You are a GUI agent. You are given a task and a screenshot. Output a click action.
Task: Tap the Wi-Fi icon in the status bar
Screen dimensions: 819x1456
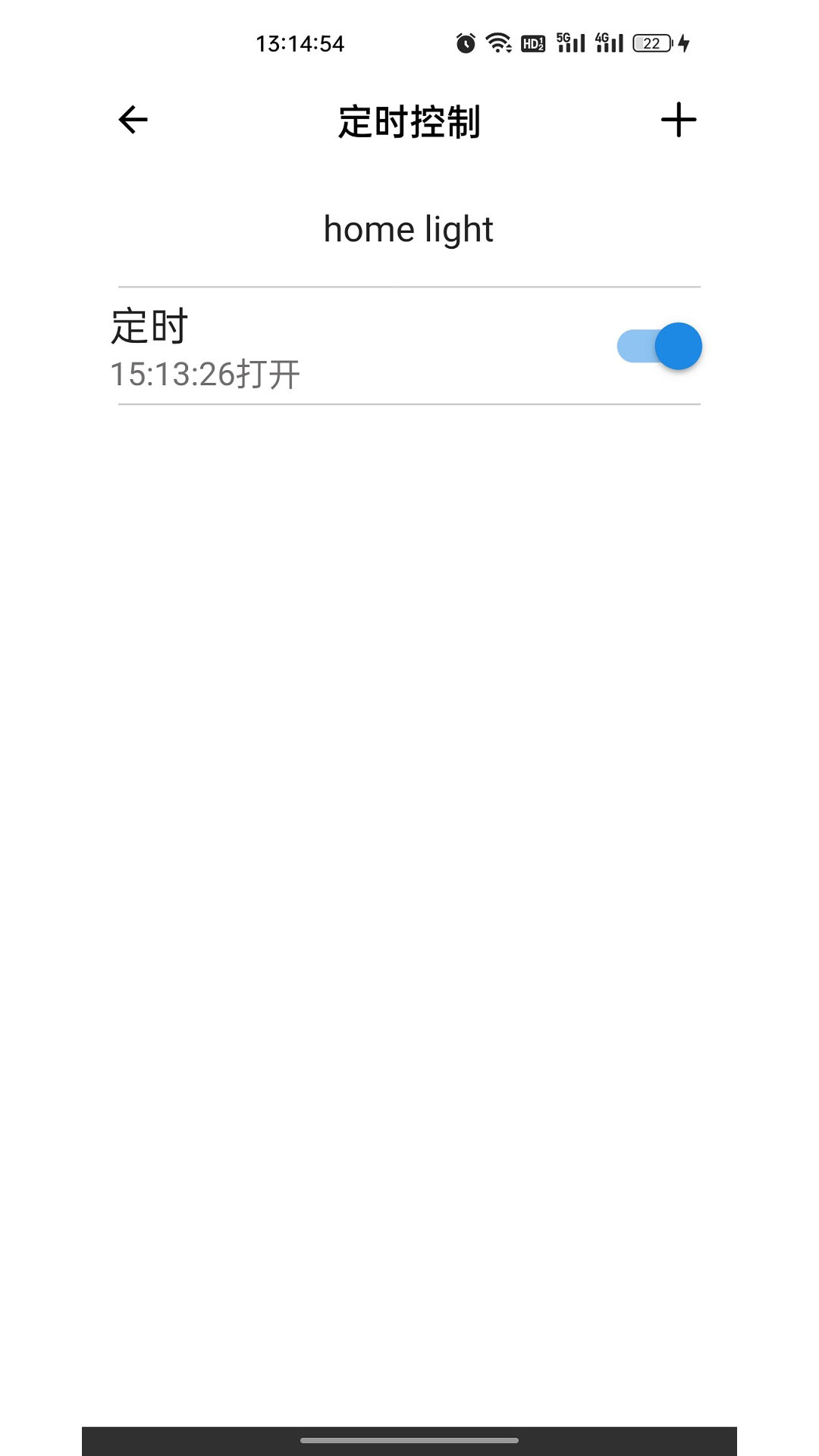(497, 43)
